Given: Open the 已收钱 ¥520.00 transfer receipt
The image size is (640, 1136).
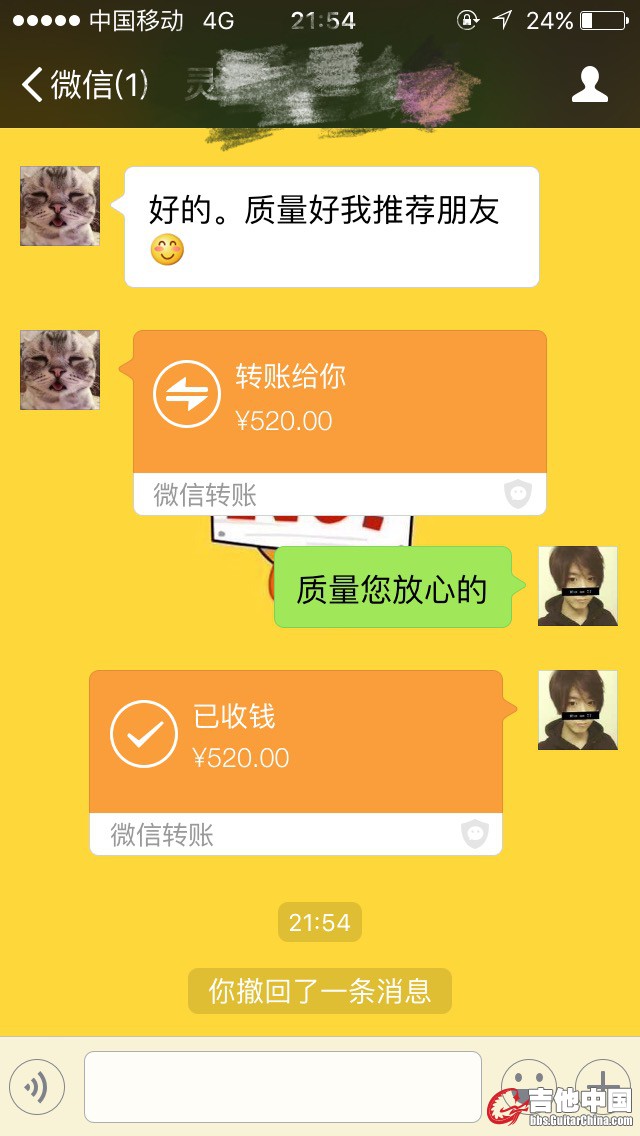Looking at the screenshot, I should [296, 742].
